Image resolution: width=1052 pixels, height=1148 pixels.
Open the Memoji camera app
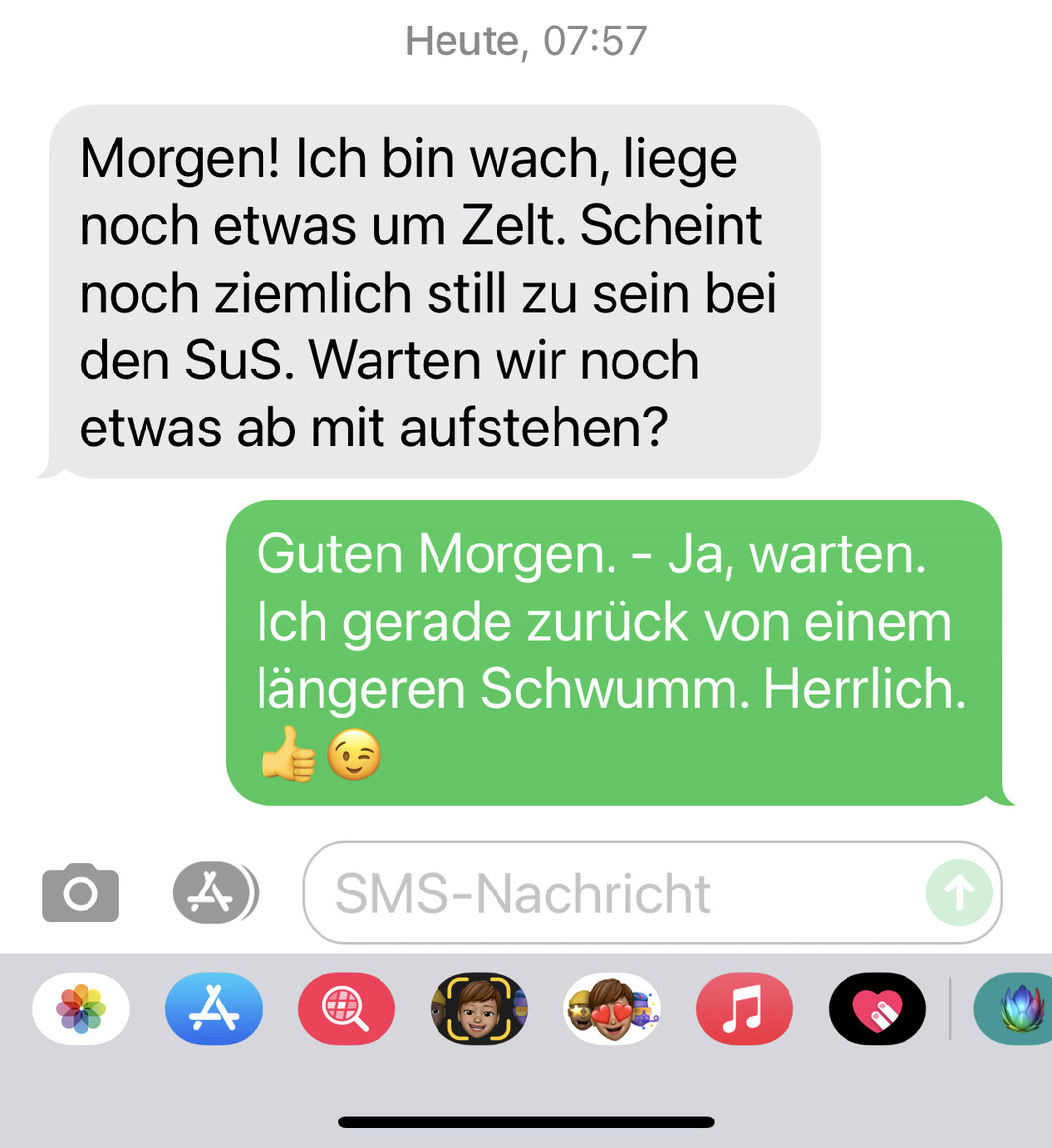click(479, 1008)
